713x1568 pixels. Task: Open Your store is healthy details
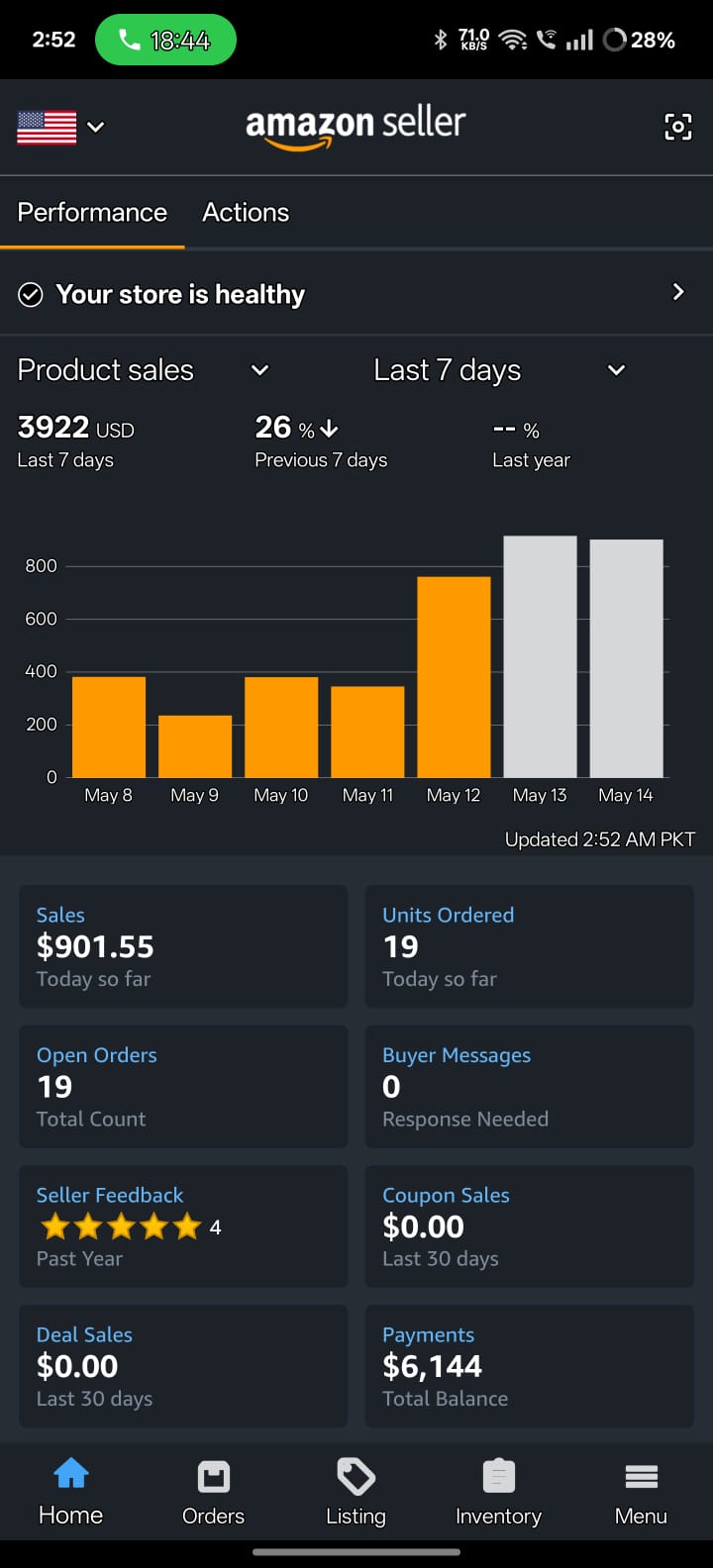356,294
